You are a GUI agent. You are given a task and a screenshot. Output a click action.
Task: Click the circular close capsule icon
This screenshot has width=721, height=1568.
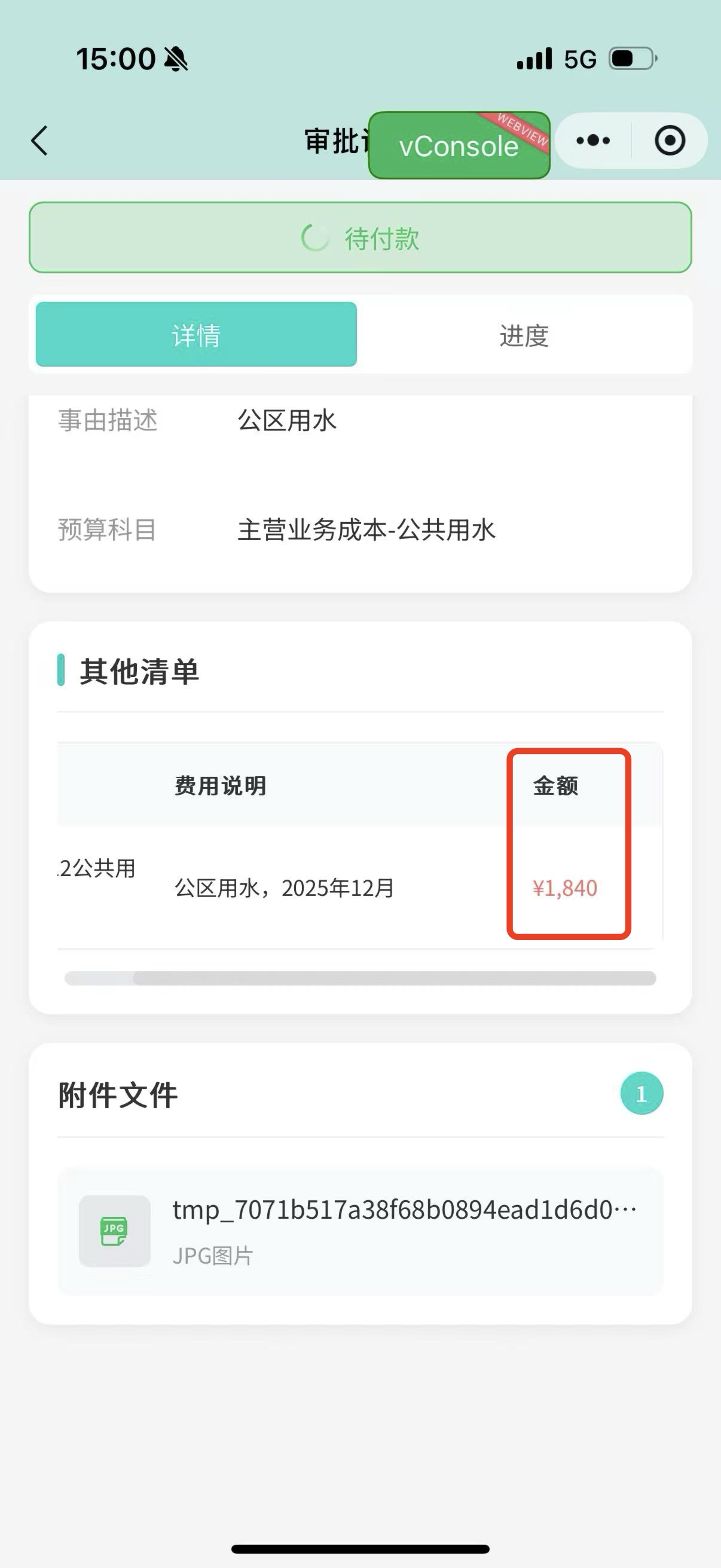tap(668, 140)
